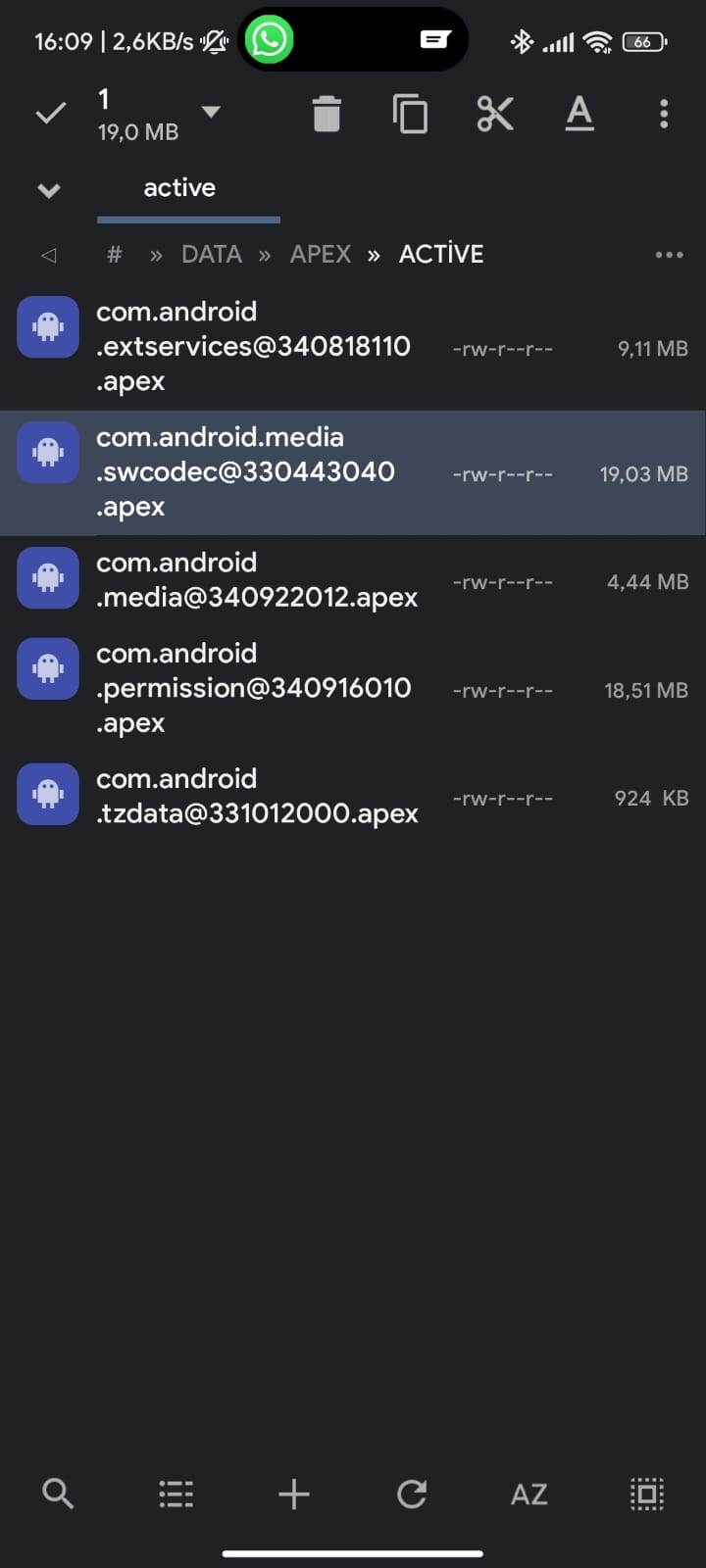Add a new item with the plus icon

pyautogui.click(x=294, y=1494)
